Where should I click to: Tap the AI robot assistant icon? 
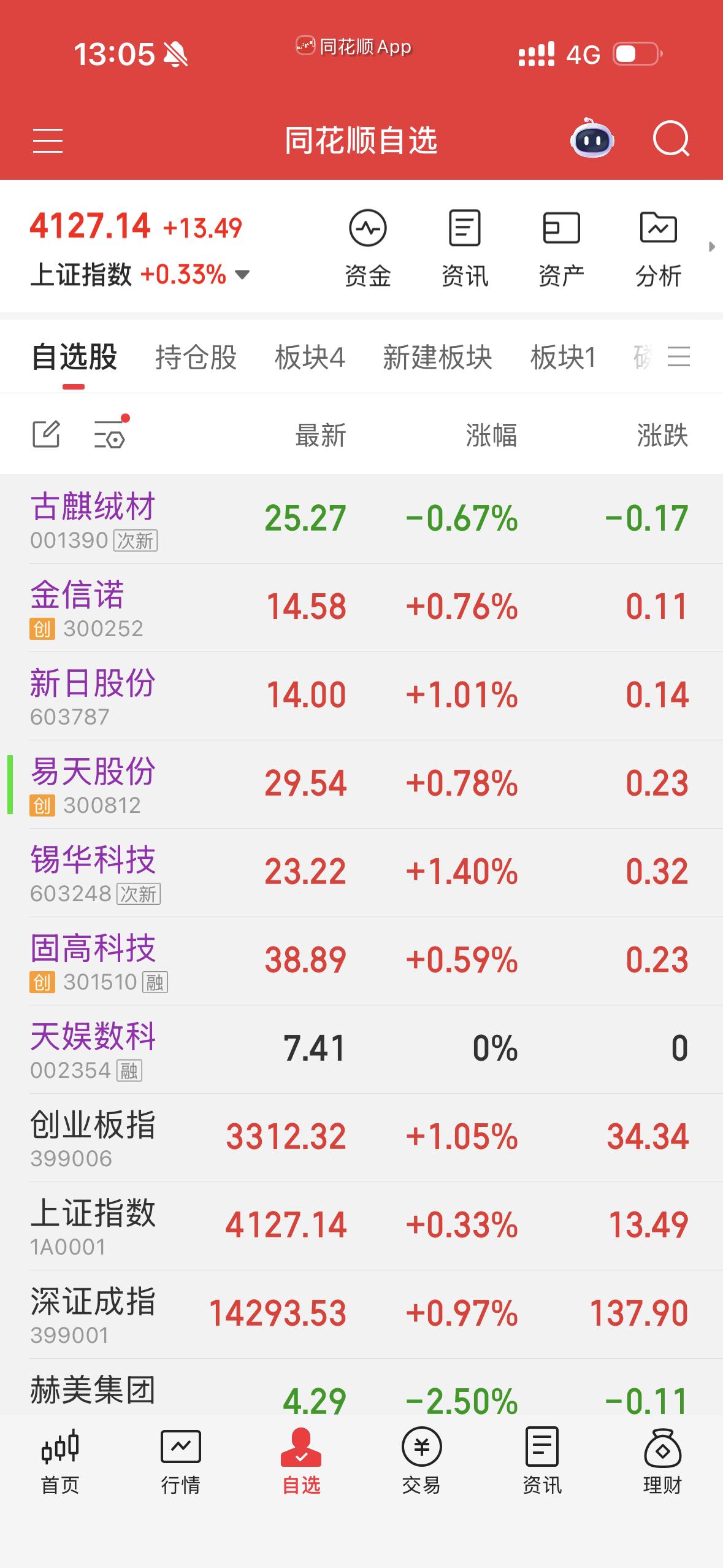pyautogui.click(x=591, y=140)
